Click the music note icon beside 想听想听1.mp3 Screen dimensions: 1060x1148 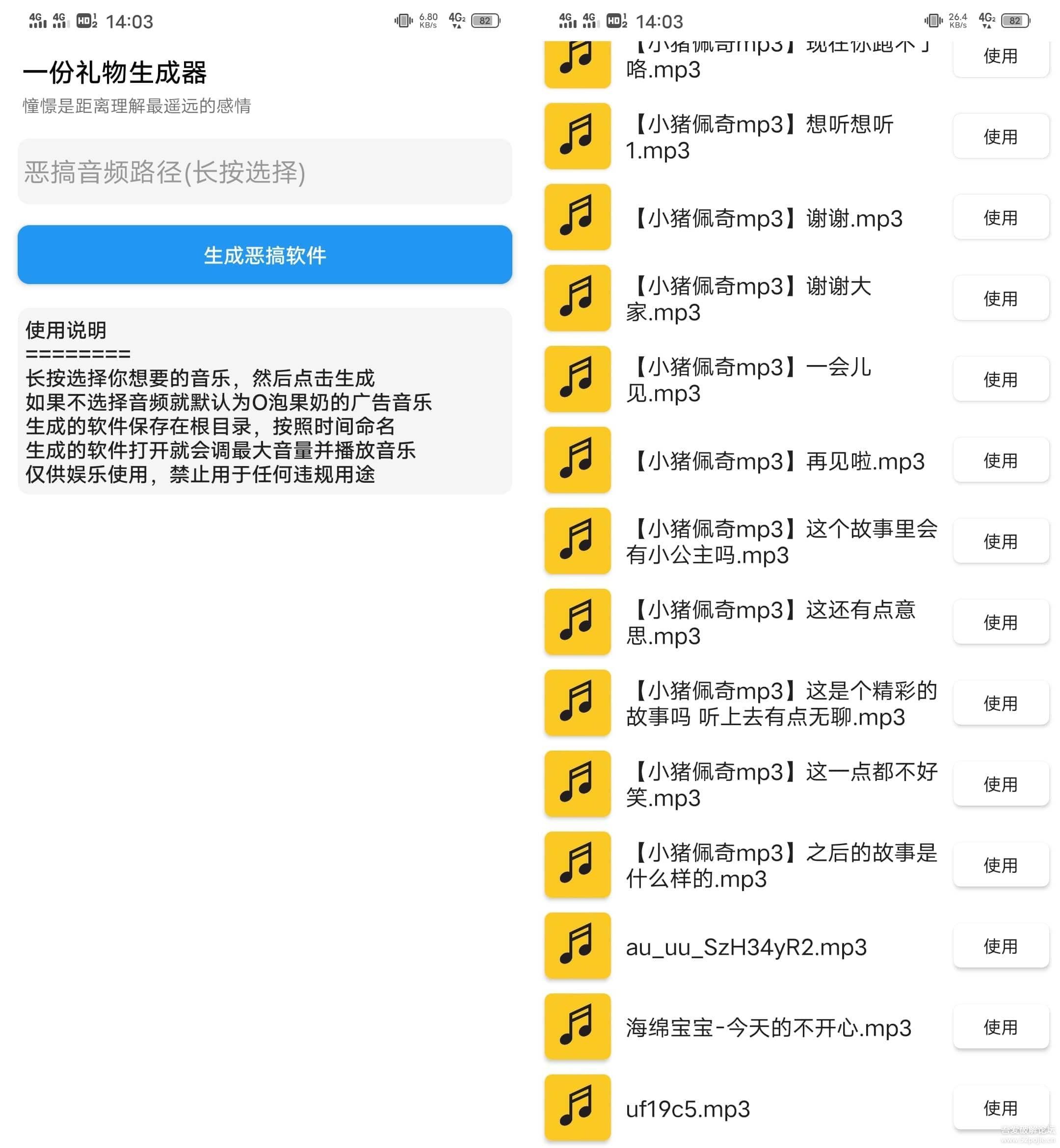coord(577,138)
